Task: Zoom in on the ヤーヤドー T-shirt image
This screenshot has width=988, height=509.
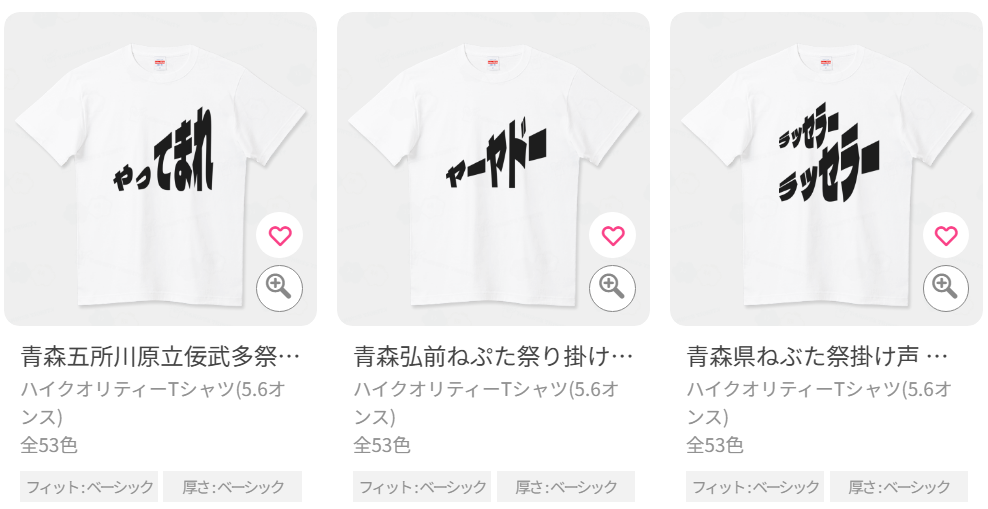Action: 613,287
